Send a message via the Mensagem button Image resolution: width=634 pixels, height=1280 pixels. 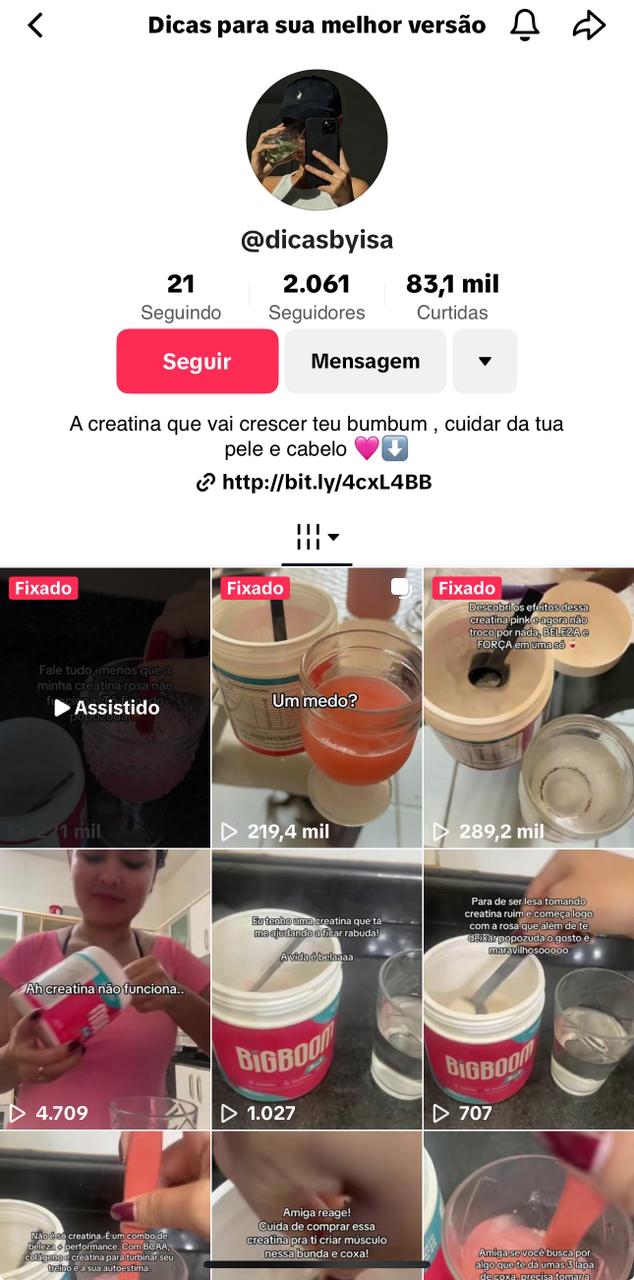click(365, 361)
